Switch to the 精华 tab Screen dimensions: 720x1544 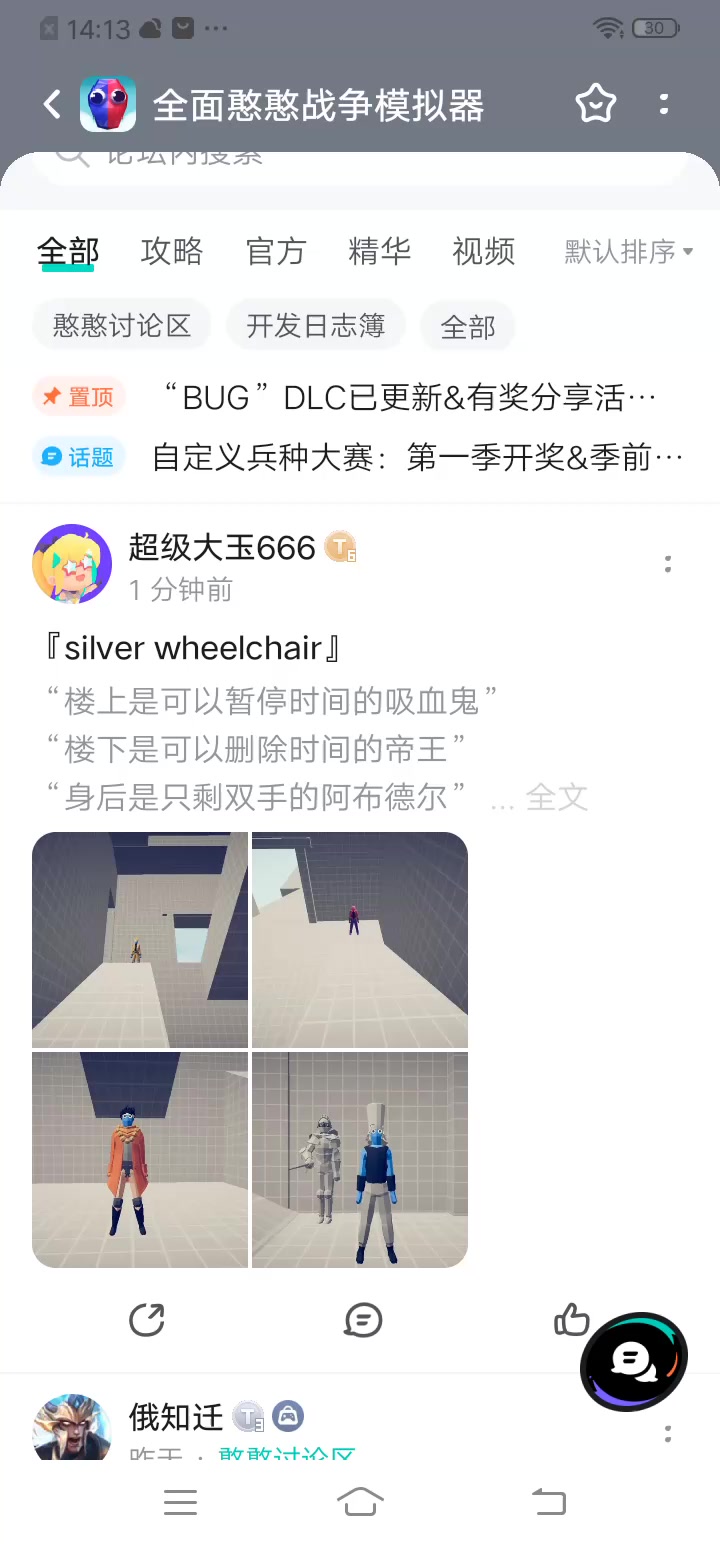click(x=379, y=251)
